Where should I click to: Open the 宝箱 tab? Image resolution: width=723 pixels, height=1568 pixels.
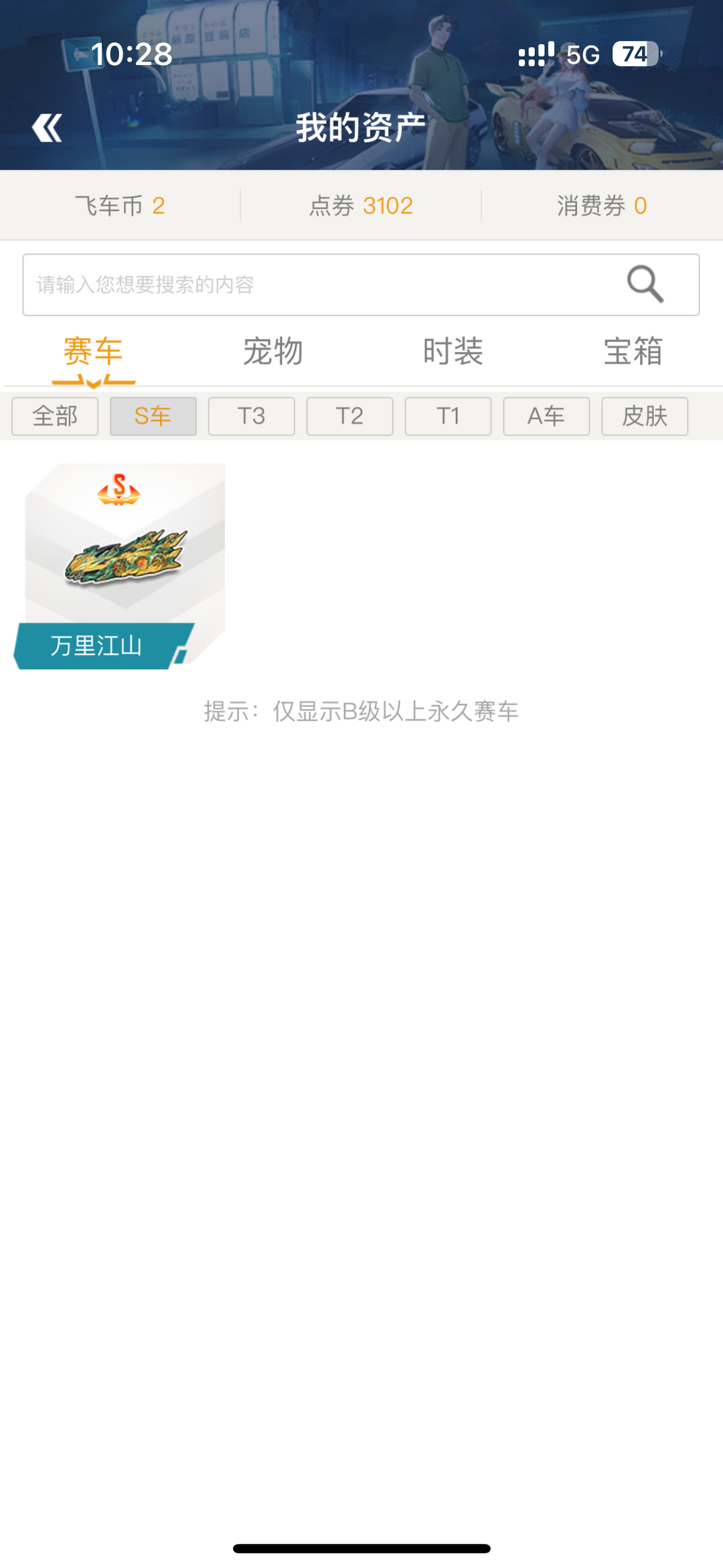pos(633,352)
